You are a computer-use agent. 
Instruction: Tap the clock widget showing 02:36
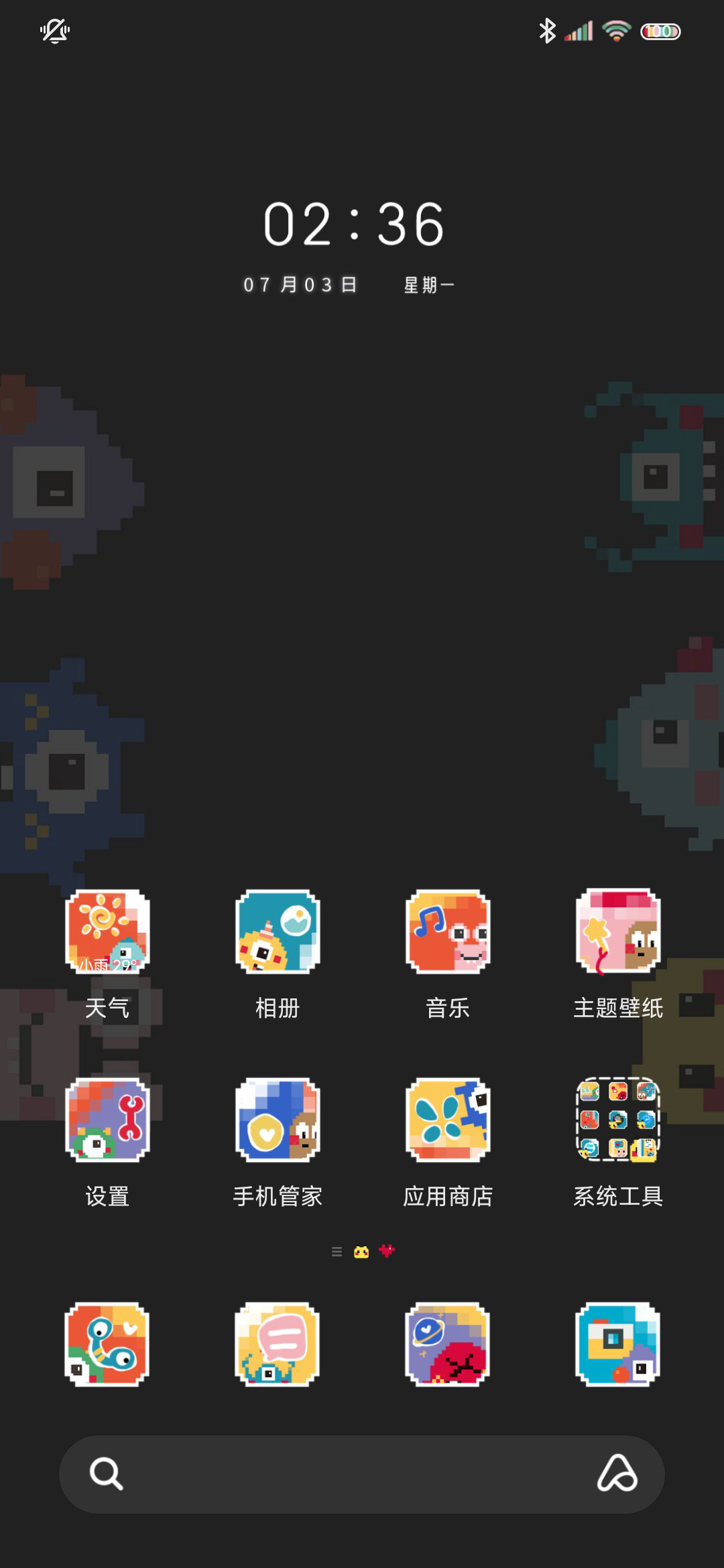(x=354, y=224)
